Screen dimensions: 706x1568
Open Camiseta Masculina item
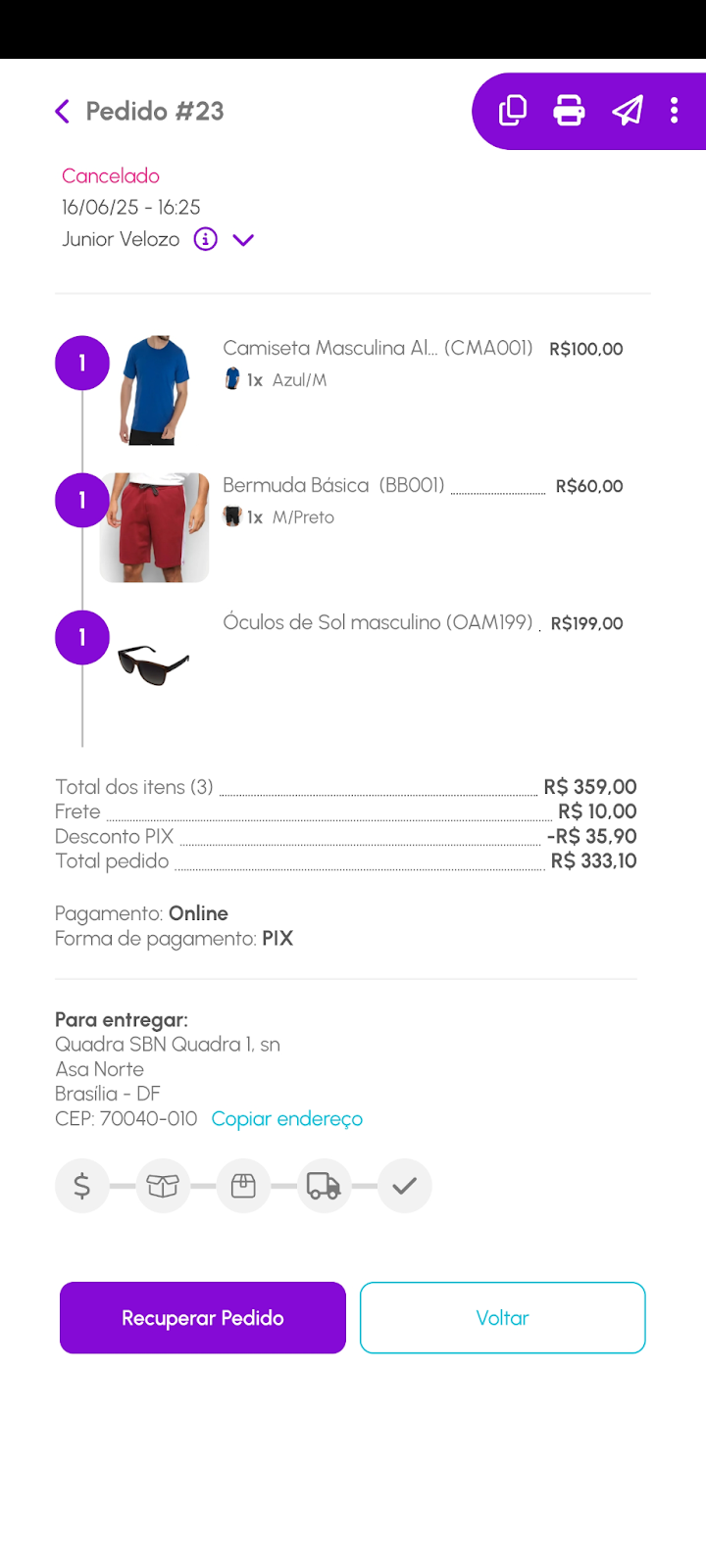[378, 349]
